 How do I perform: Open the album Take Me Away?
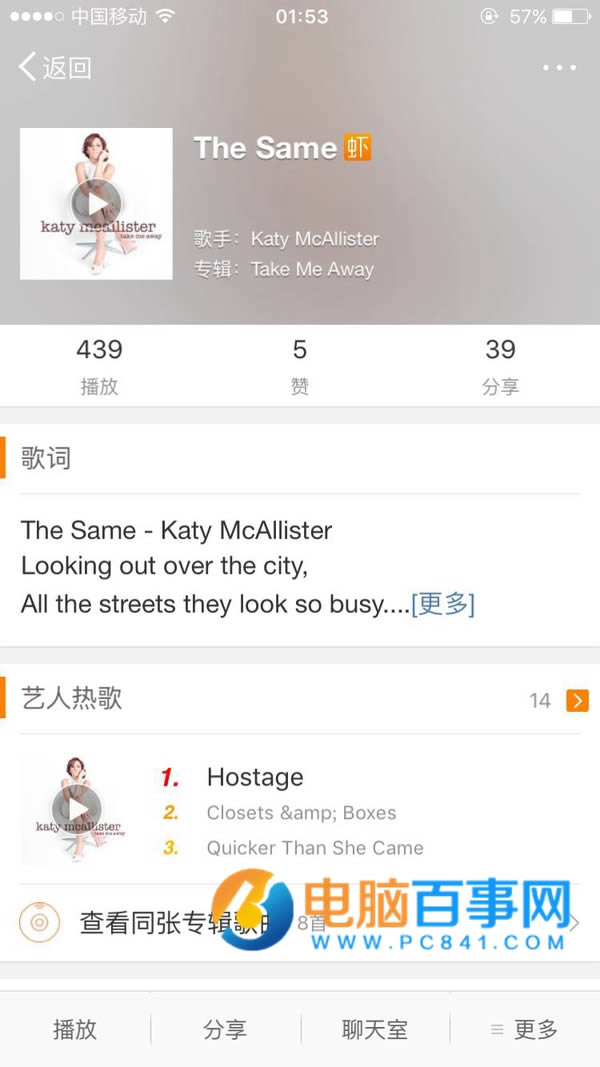(x=311, y=269)
